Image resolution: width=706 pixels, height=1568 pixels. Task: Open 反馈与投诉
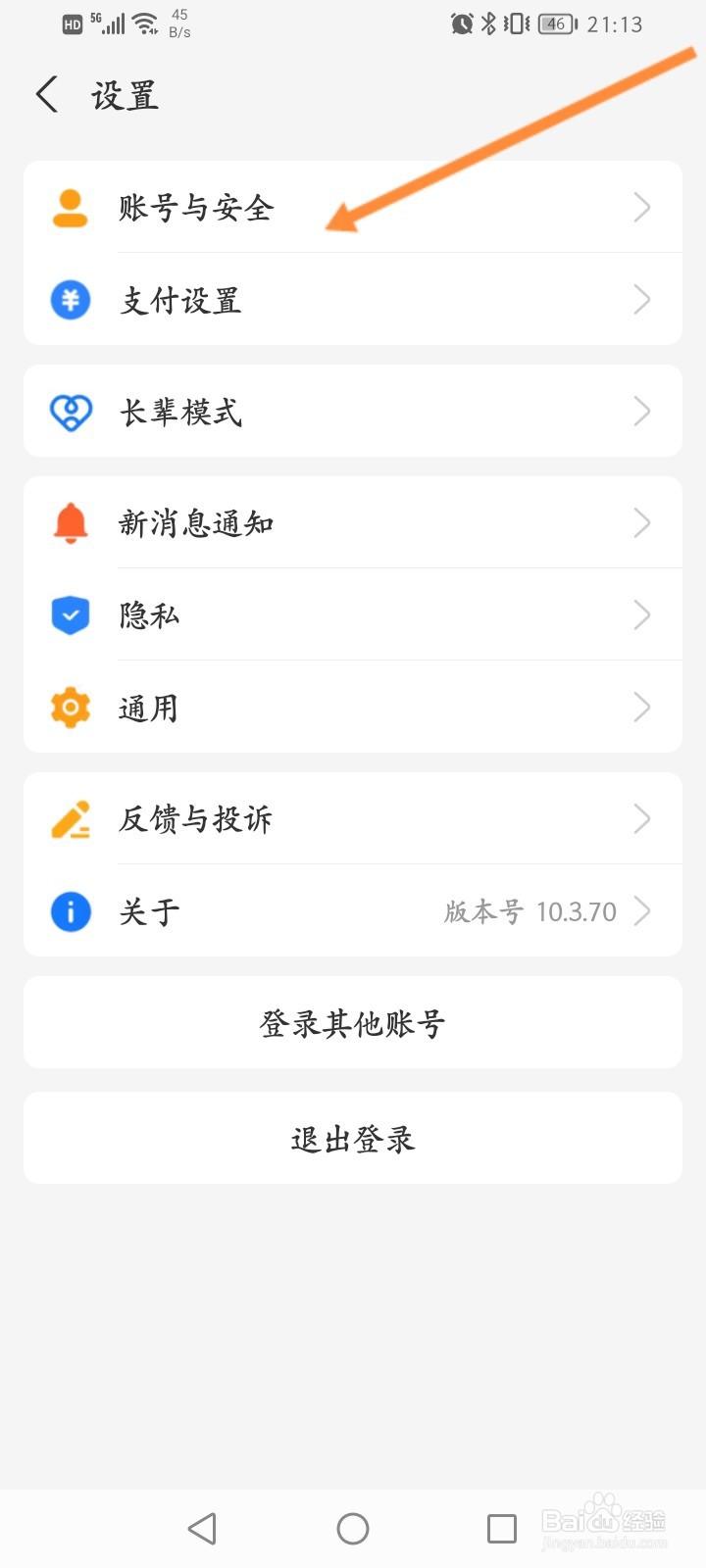click(x=353, y=818)
